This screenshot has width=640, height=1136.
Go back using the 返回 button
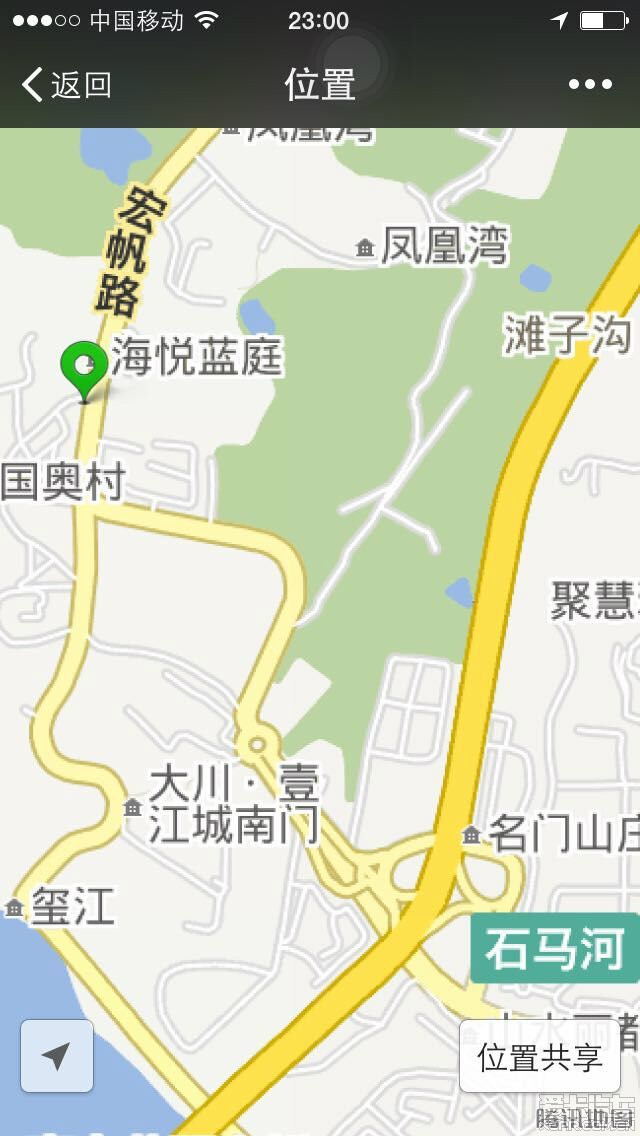pyautogui.click(x=66, y=85)
